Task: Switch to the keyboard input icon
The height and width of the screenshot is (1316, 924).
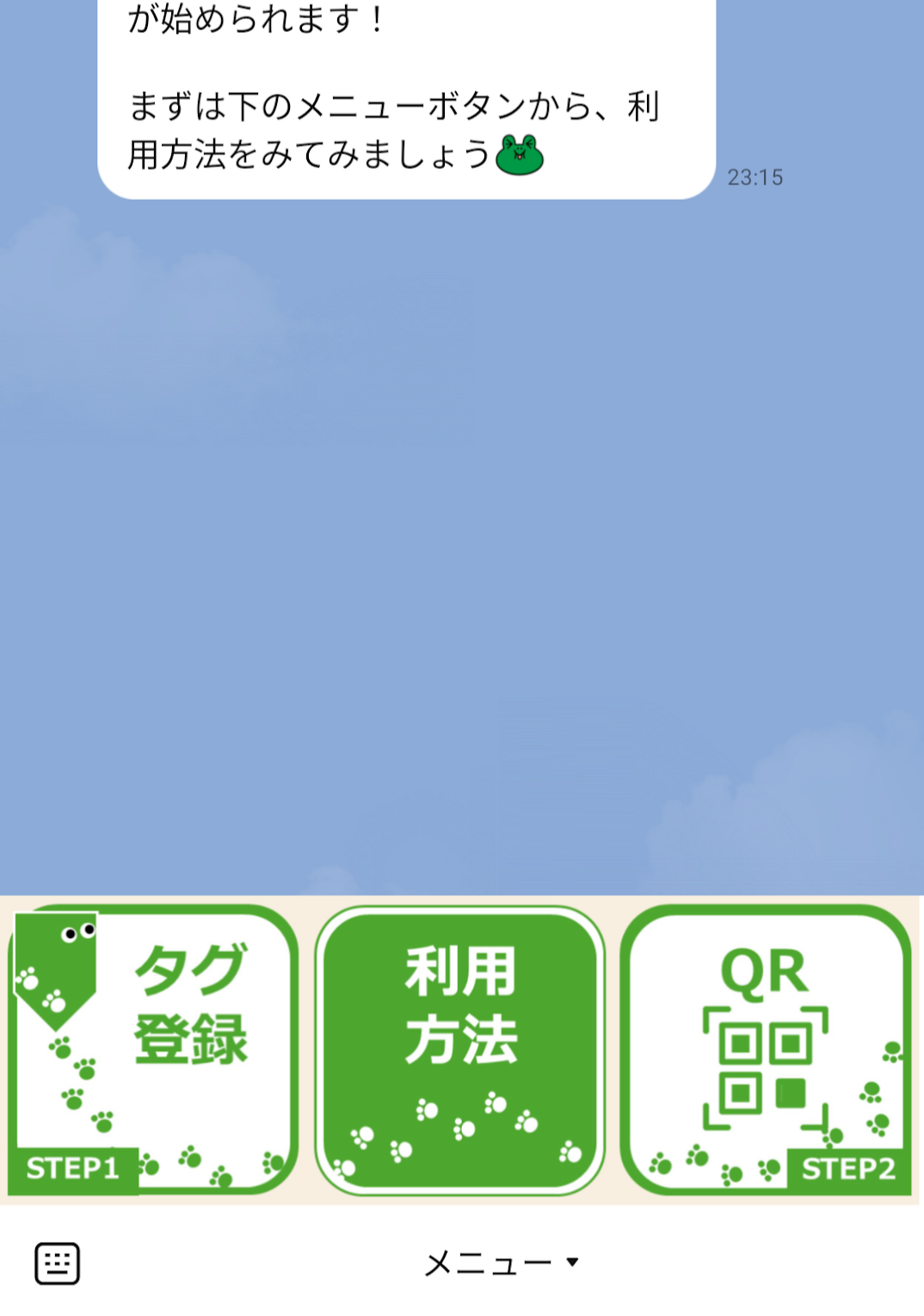Action: pos(58,1263)
